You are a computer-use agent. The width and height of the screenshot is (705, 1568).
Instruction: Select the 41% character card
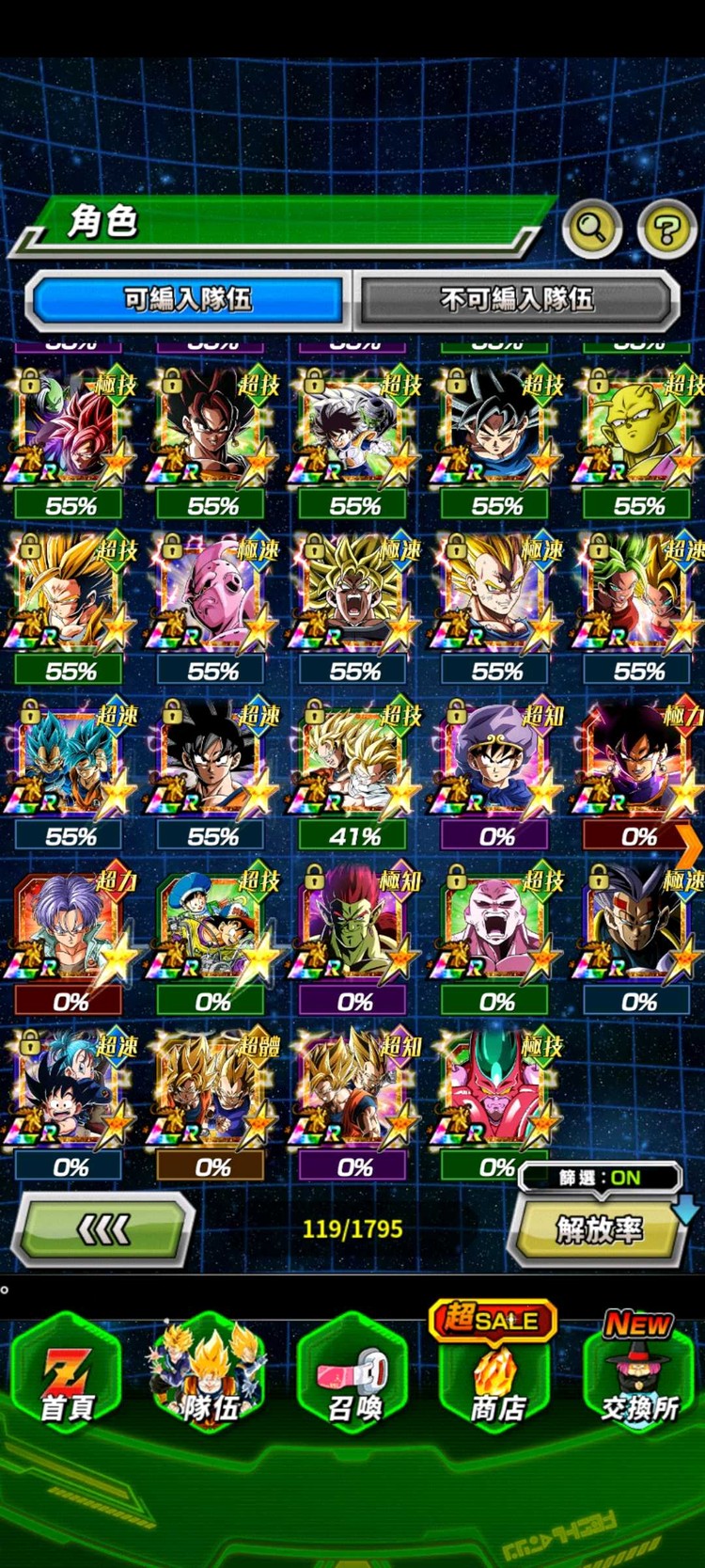point(353,764)
